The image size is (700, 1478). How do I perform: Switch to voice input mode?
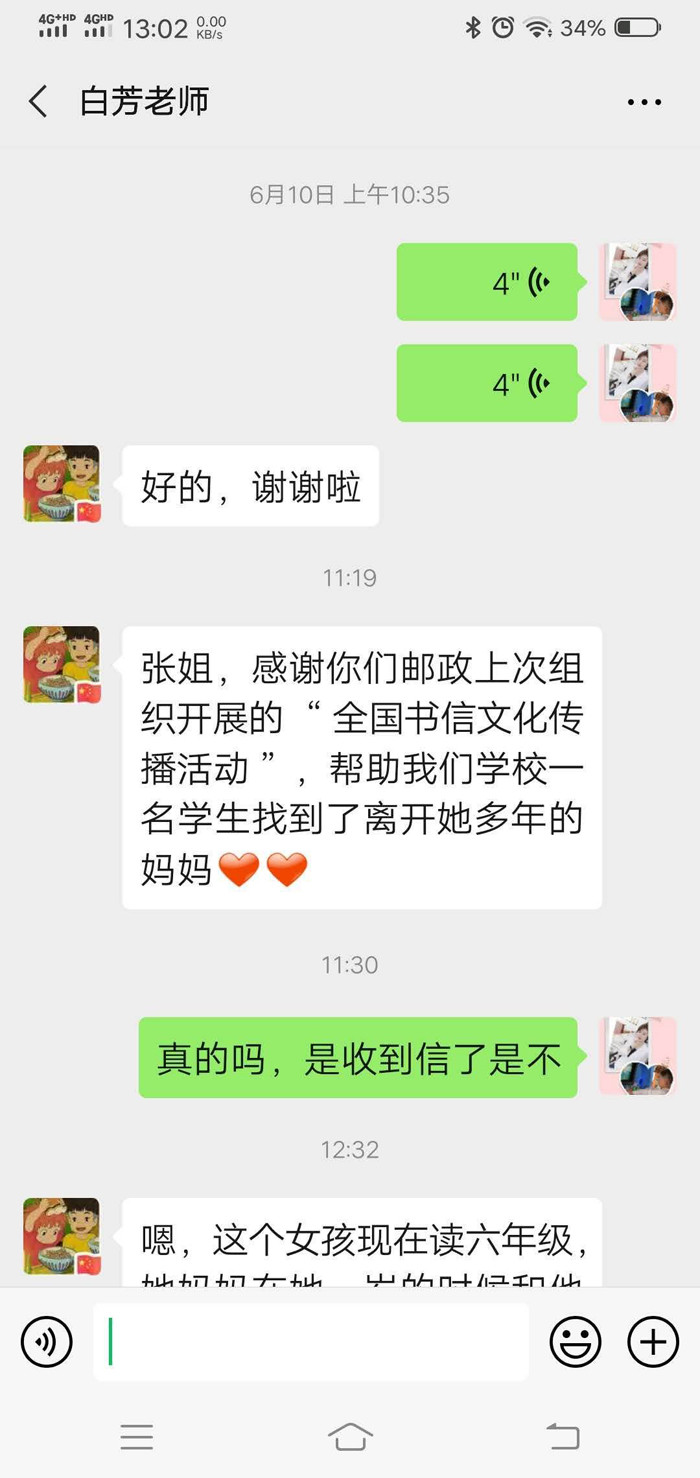click(47, 1341)
